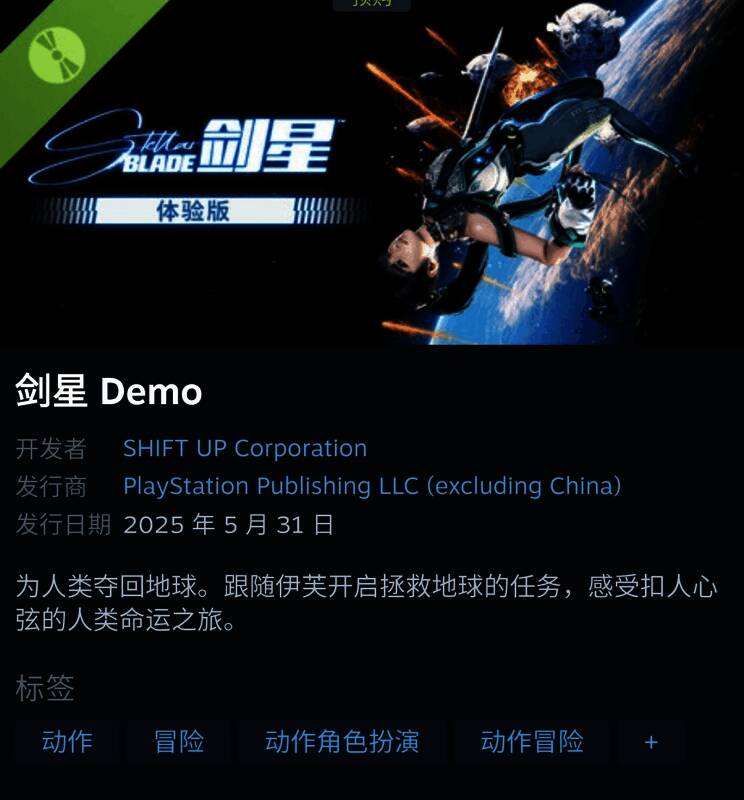Click the 开发者 row label
This screenshot has width=744, height=800.
click(50, 449)
